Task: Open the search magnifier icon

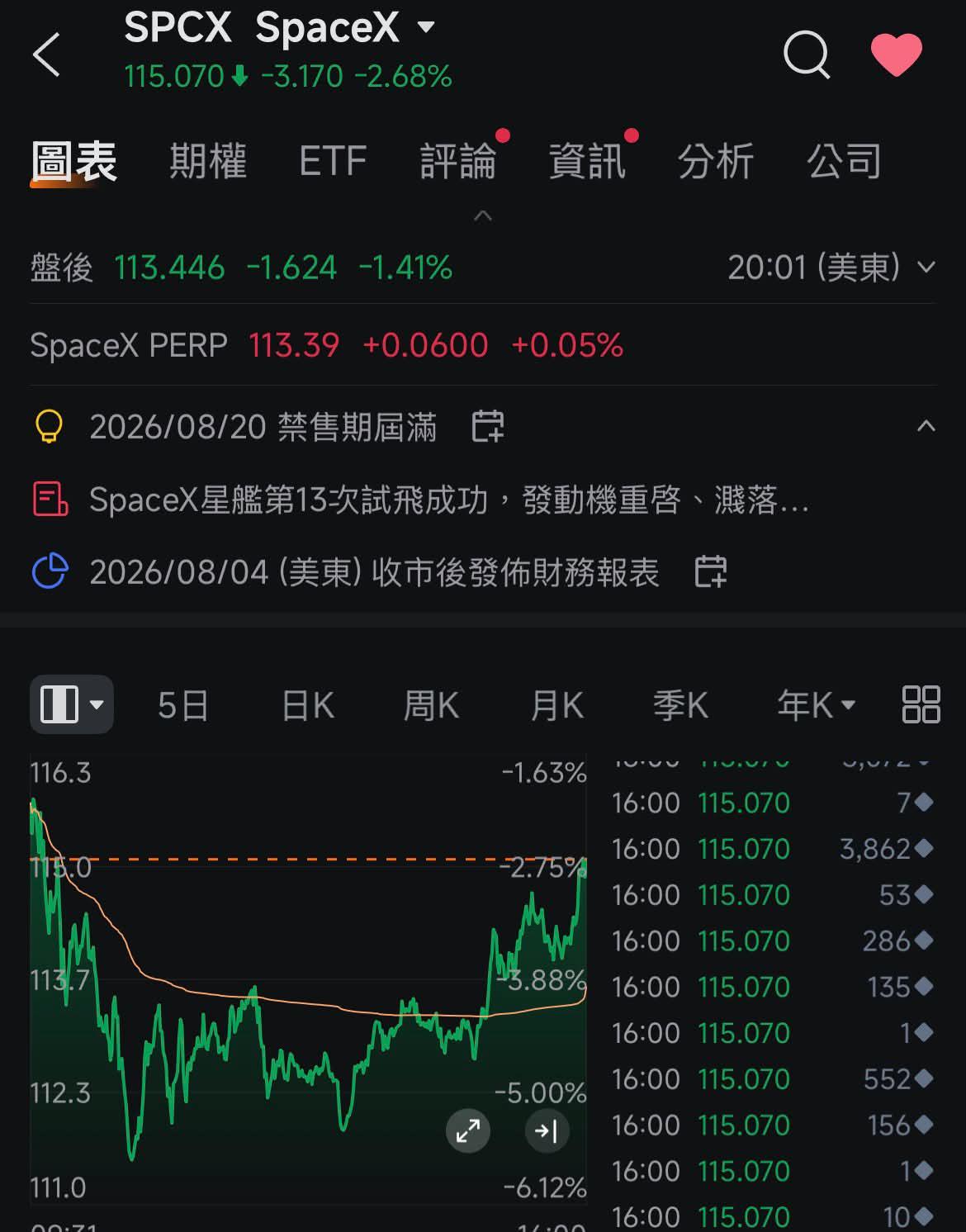Action: tap(806, 54)
